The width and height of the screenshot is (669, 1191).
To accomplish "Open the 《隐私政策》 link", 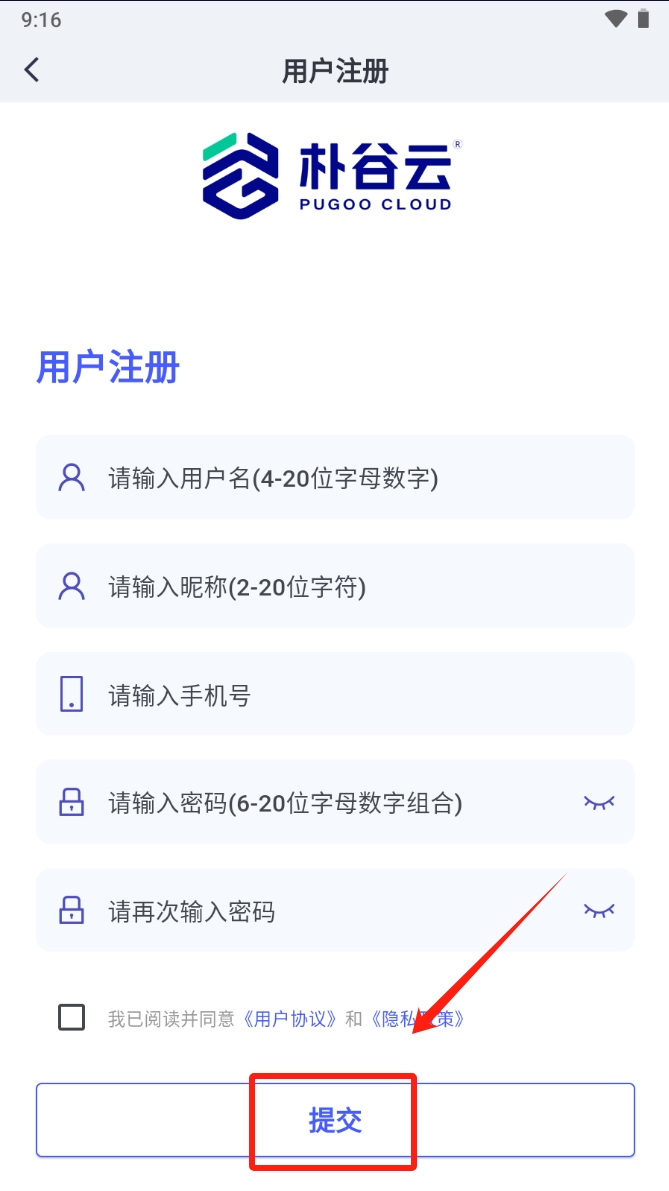I will point(416,1019).
